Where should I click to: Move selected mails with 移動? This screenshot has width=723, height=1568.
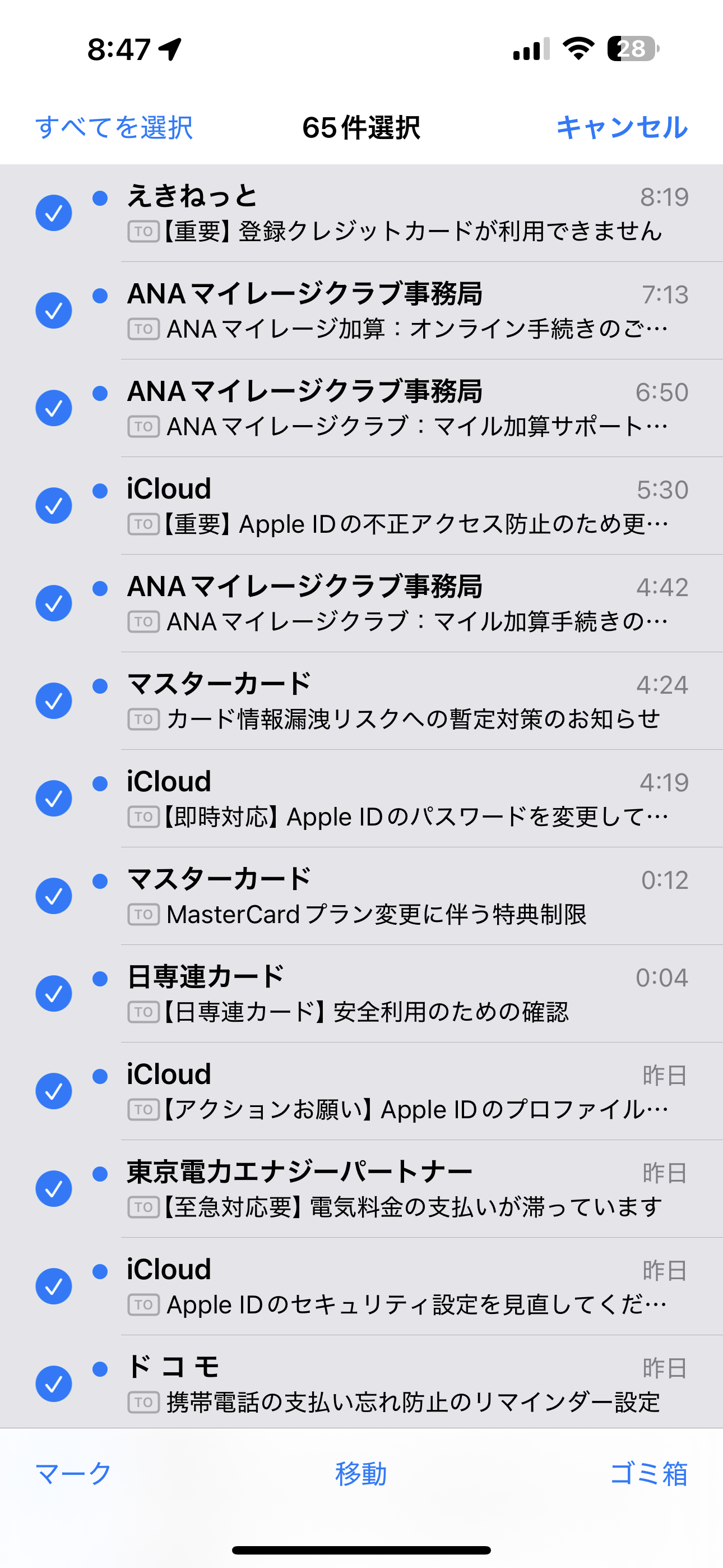pyautogui.click(x=361, y=1474)
